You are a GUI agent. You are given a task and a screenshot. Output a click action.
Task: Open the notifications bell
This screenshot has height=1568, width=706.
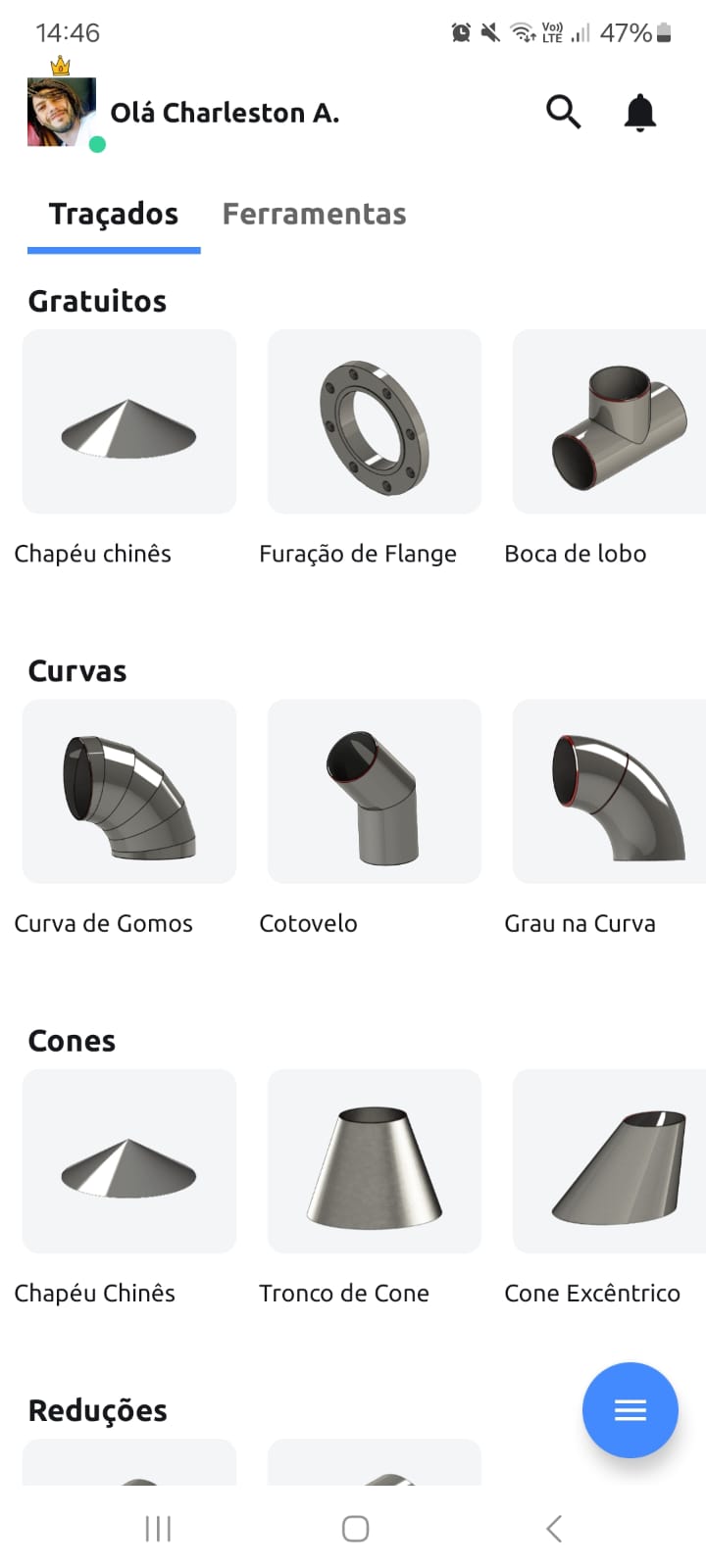[639, 113]
